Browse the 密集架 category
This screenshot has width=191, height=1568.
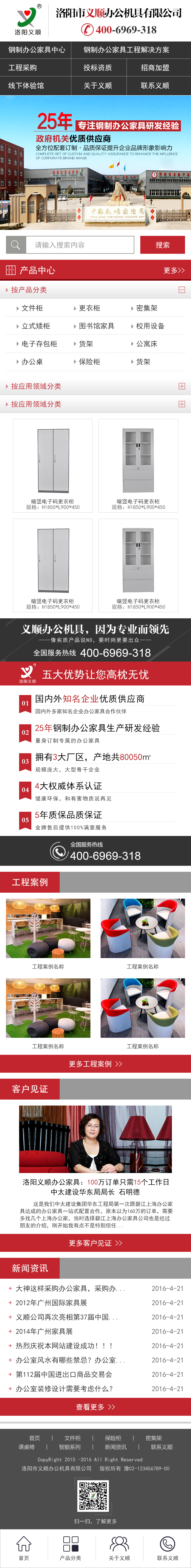click(x=147, y=308)
